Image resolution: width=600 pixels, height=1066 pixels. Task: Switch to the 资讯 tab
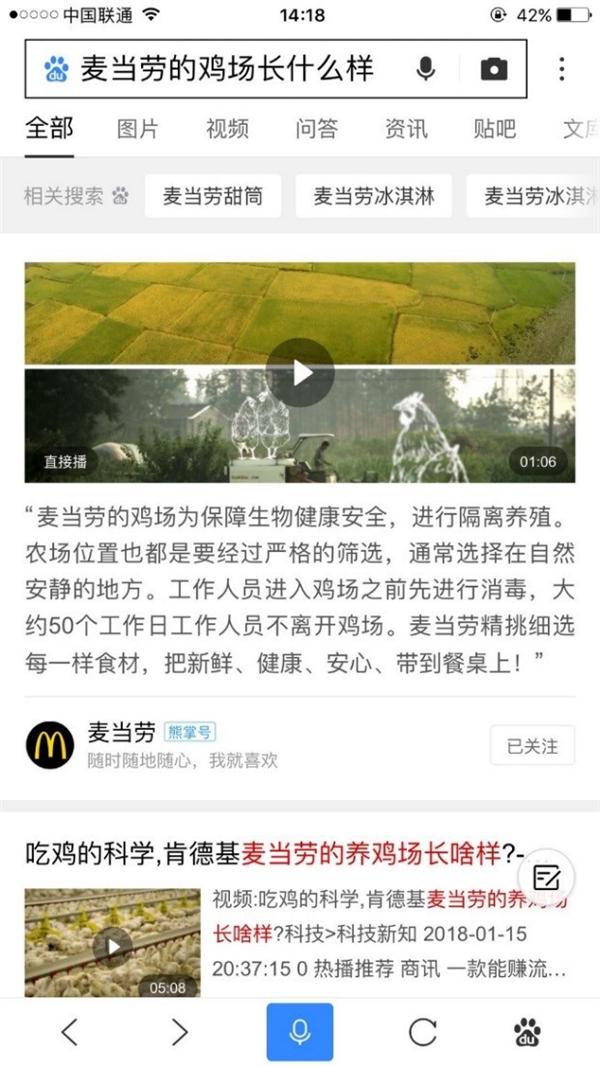click(406, 129)
